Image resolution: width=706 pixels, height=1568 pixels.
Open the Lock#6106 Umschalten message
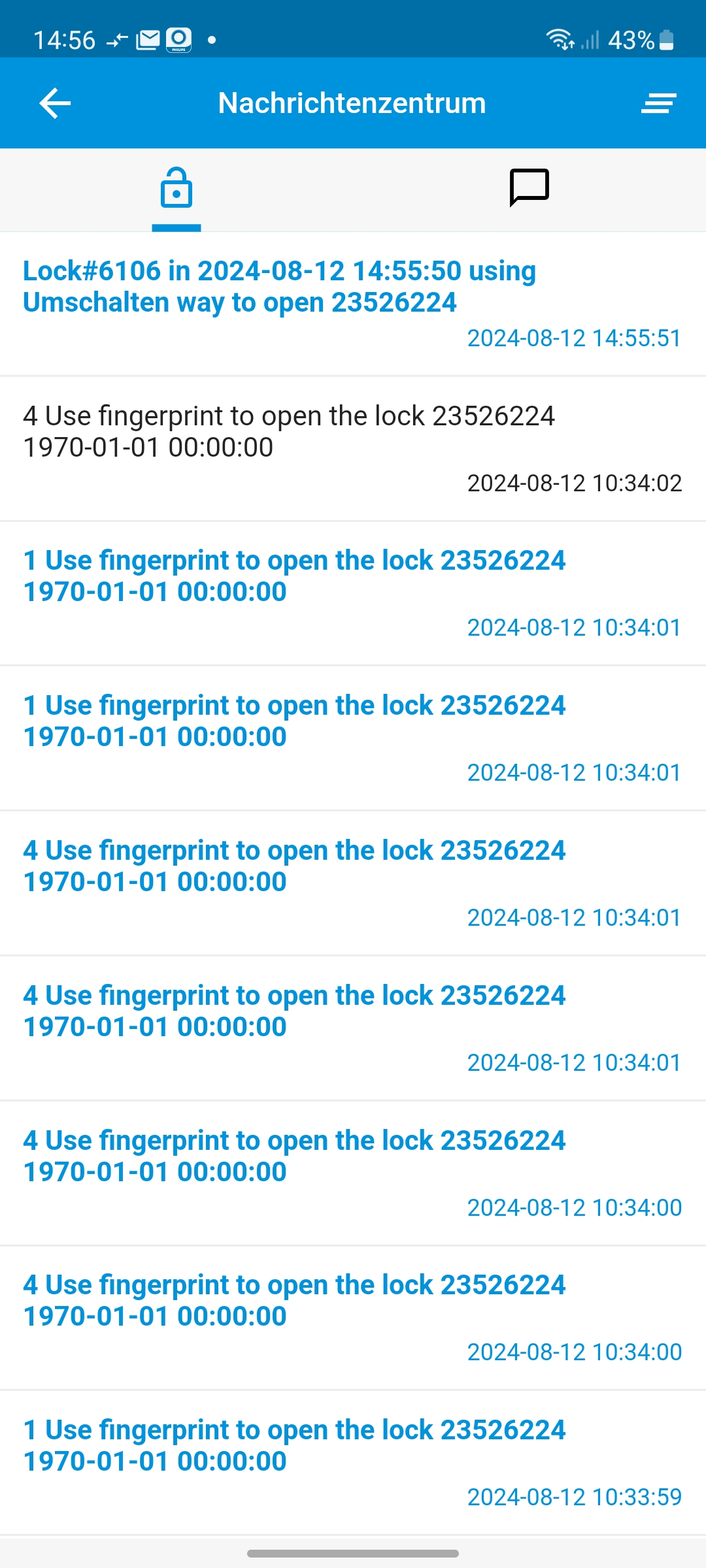353,304
